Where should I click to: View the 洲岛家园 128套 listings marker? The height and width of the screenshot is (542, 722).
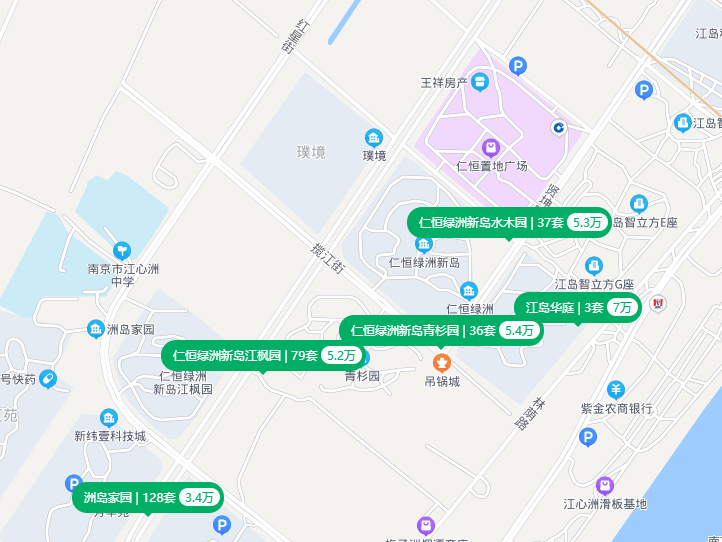coord(148,497)
